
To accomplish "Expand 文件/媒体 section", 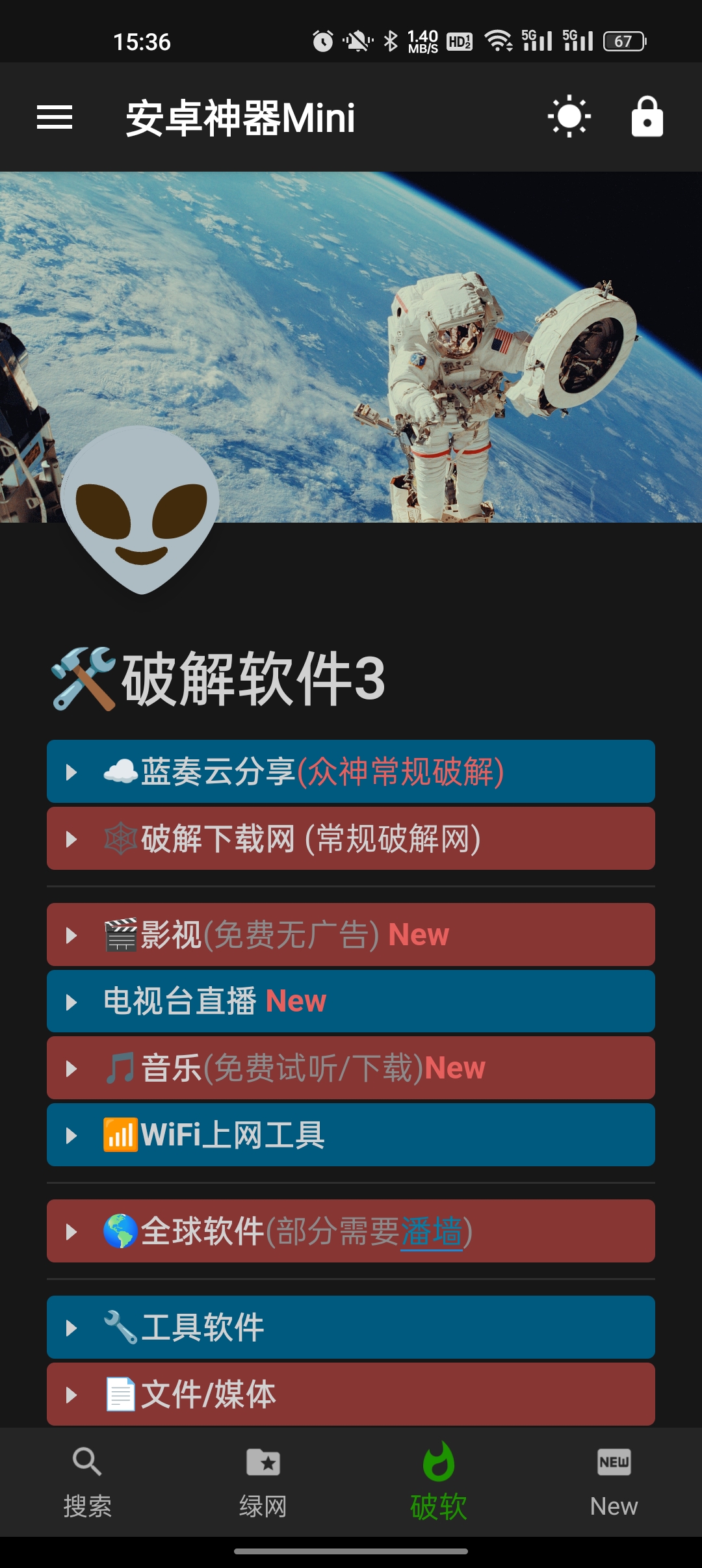I will [351, 1394].
